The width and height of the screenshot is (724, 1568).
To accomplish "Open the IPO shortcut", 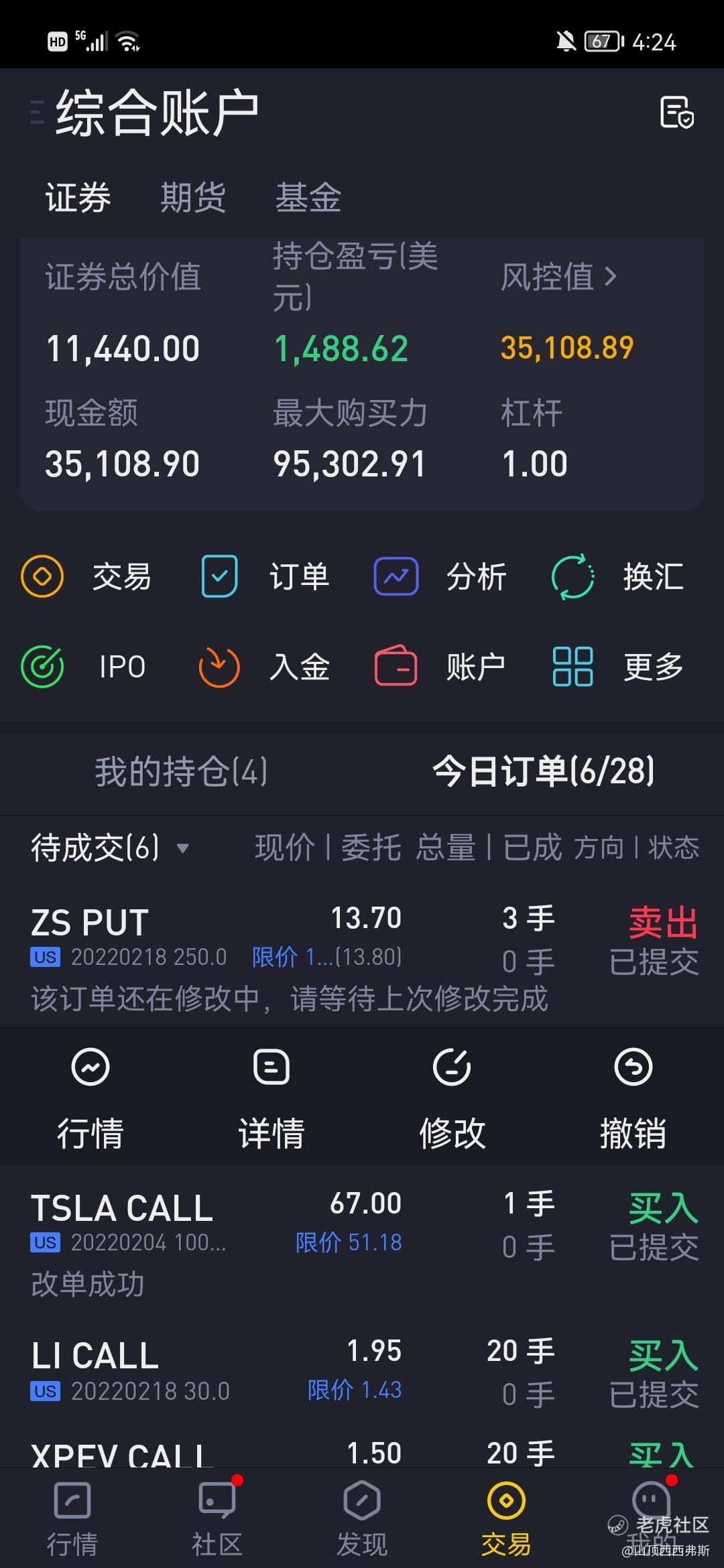I will [x=84, y=667].
